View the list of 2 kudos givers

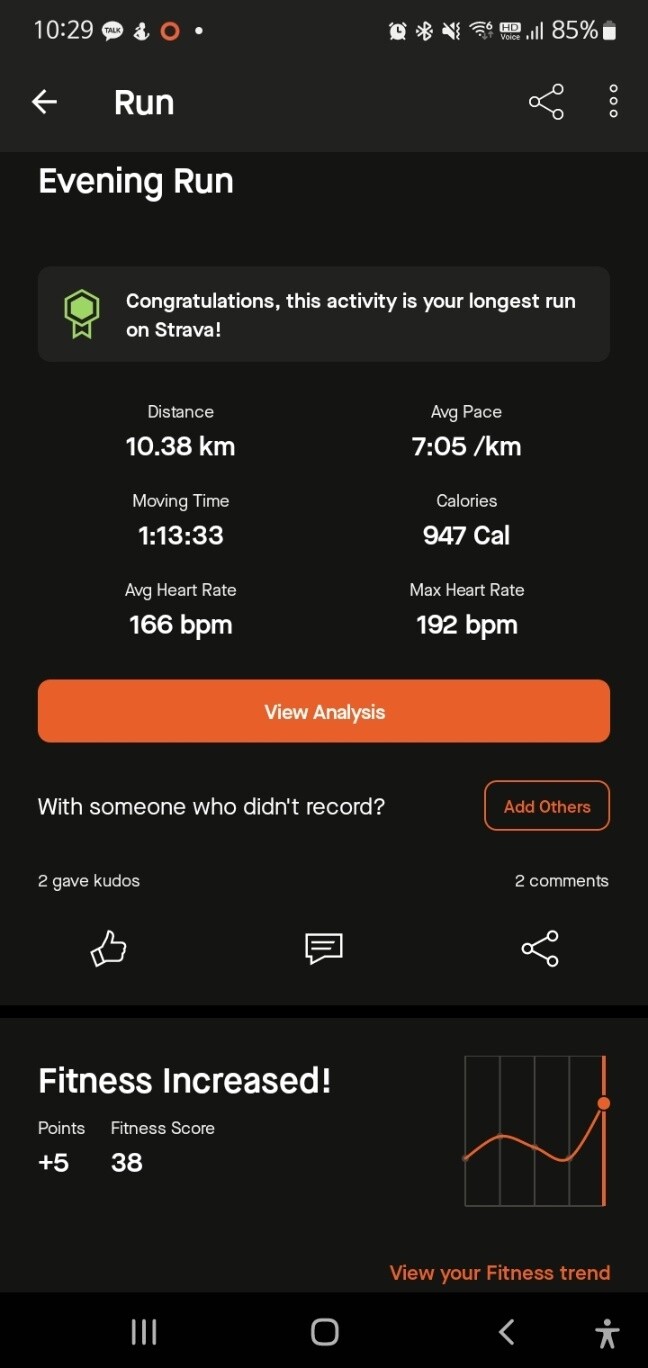[x=89, y=881]
